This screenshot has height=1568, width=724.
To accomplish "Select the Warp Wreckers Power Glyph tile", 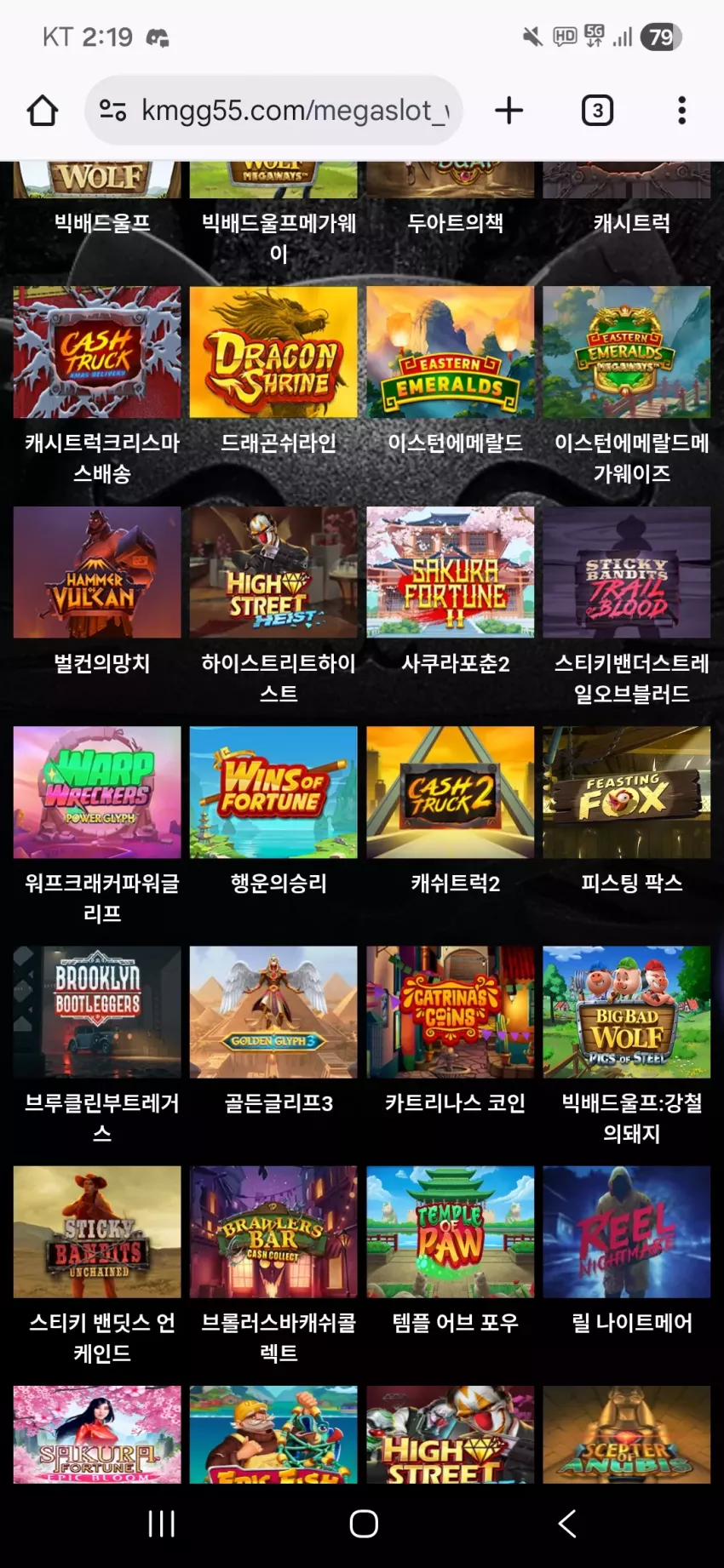I will (x=97, y=793).
